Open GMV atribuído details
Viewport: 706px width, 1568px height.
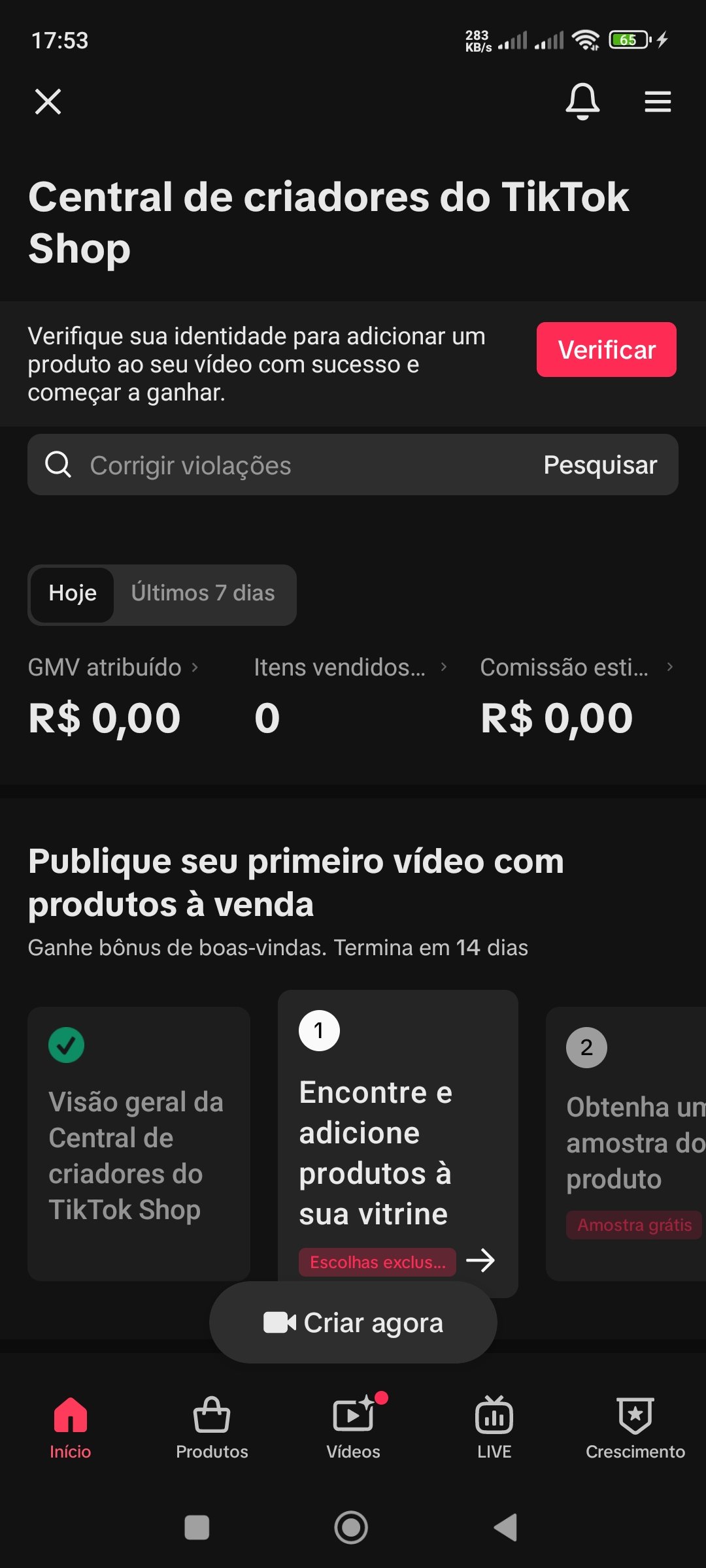[113, 668]
